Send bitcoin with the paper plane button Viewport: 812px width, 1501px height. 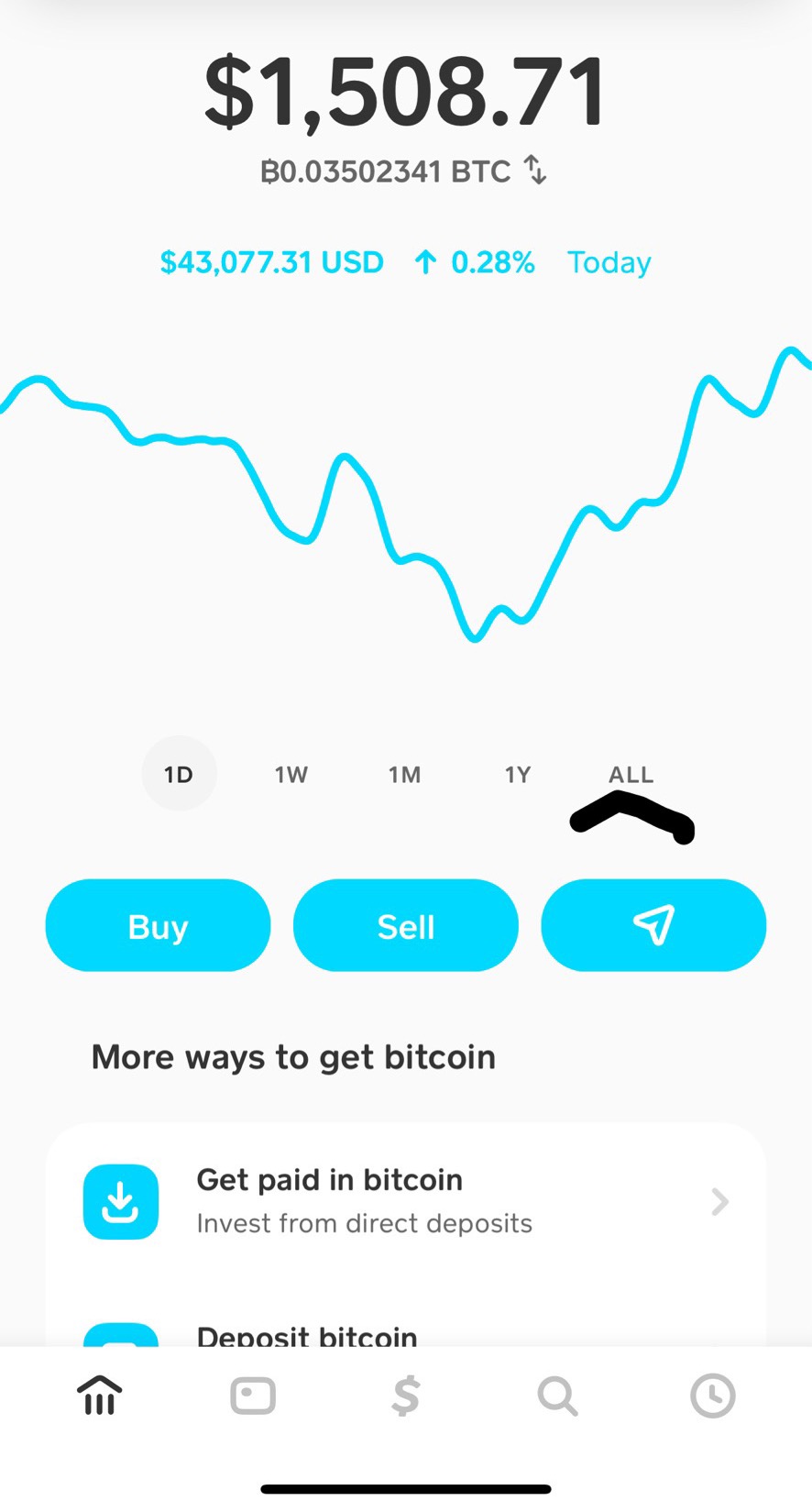[653, 925]
